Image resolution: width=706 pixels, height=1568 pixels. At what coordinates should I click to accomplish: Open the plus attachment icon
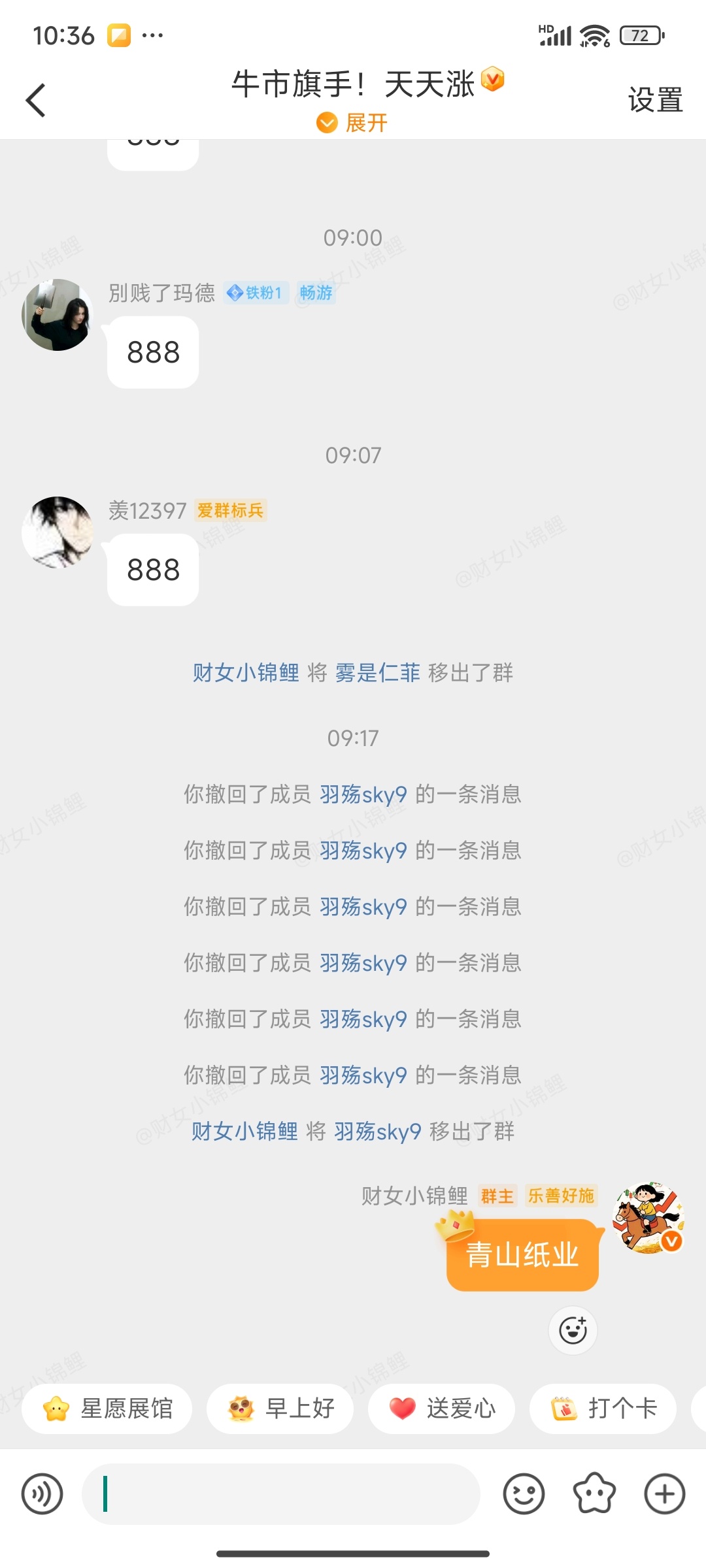(x=663, y=1494)
